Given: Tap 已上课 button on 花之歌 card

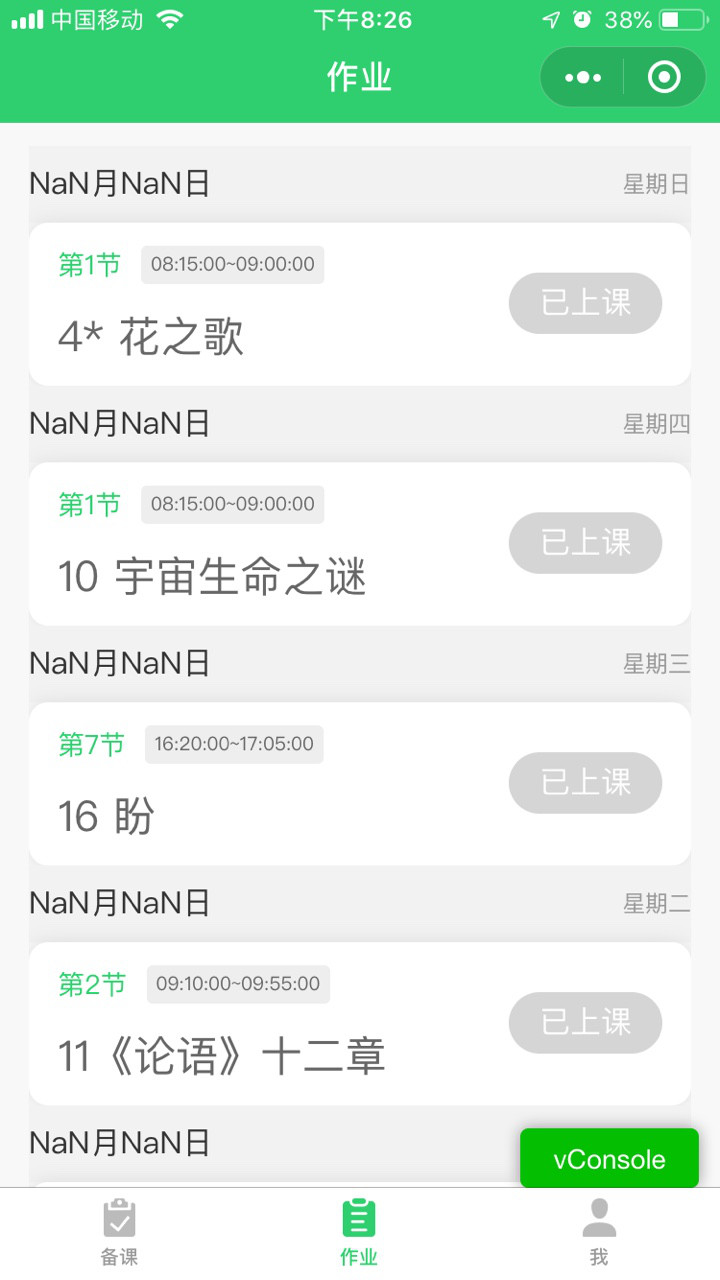Looking at the screenshot, I should (585, 303).
